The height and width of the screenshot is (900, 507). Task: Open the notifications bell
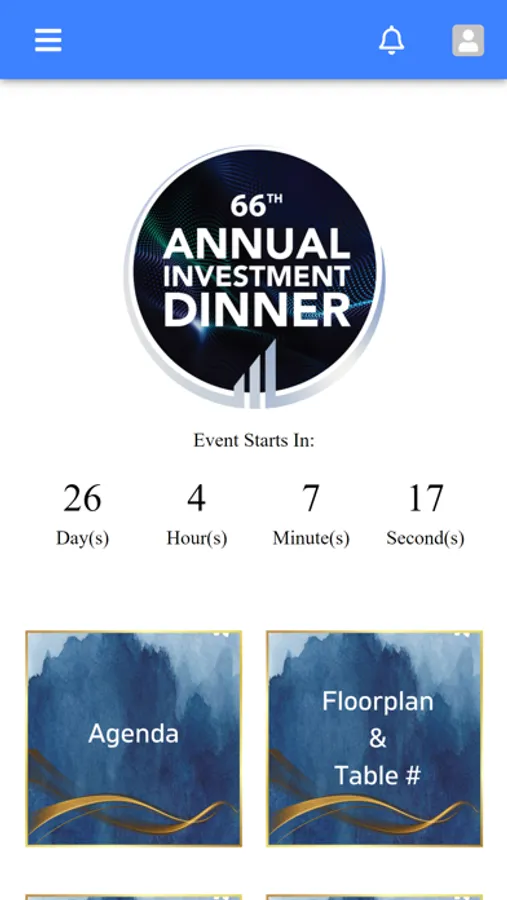coord(392,40)
